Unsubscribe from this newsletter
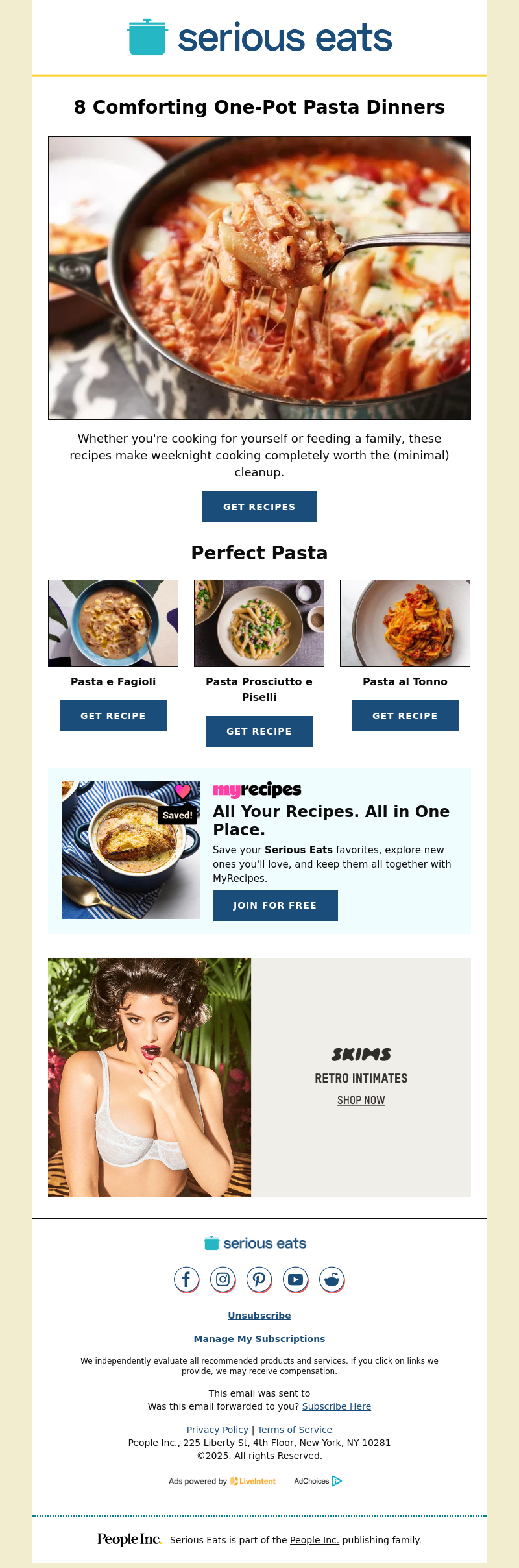The height and width of the screenshot is (1568, 519). pyautogui.click(x=259, y=1316)
